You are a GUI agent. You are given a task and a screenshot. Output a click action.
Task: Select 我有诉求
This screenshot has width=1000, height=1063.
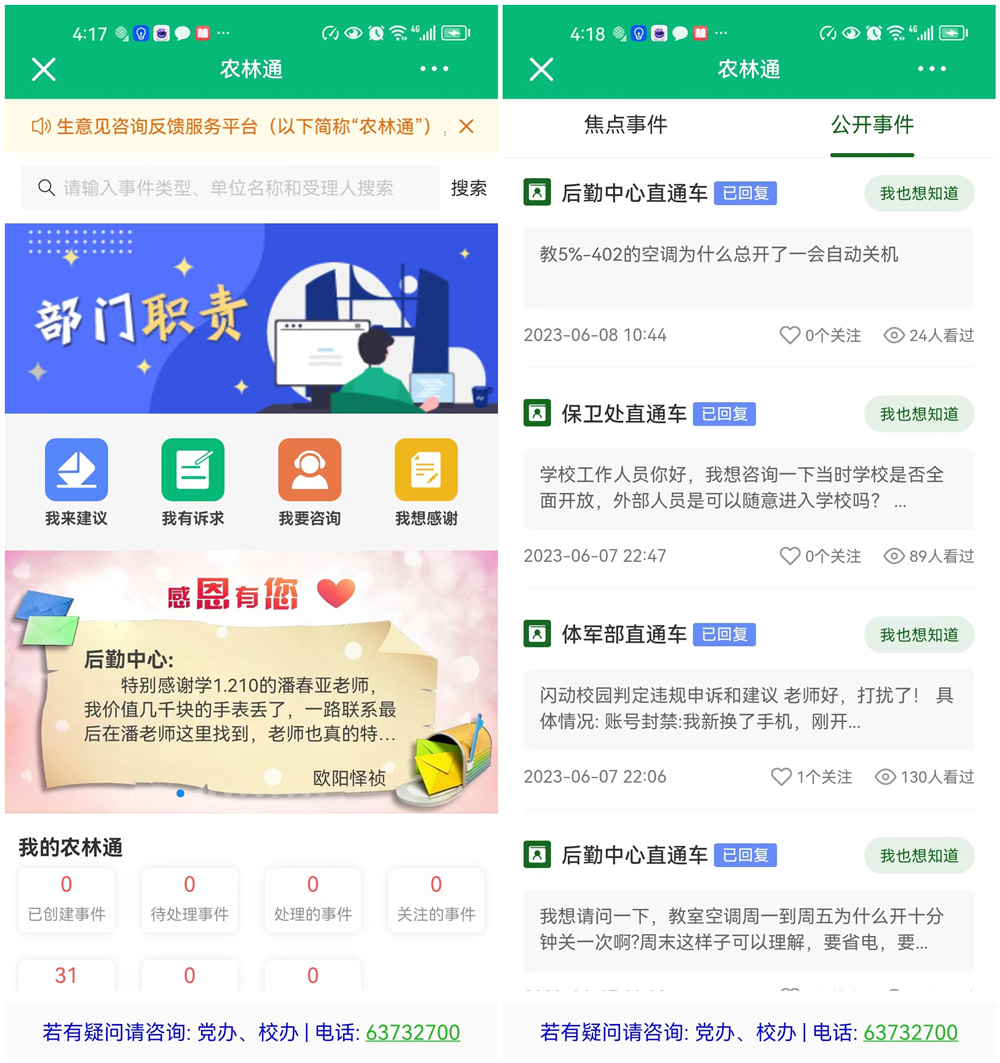pos(192,482)
